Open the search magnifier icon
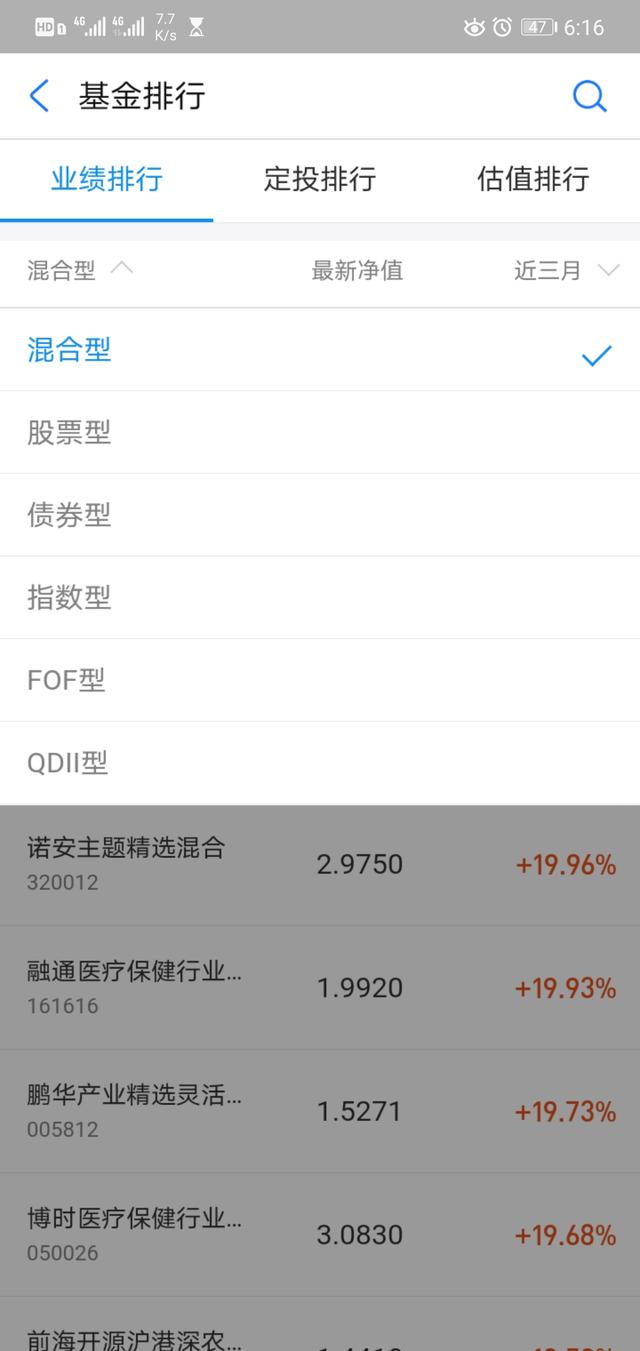This screenshot has height=1351, width=640. pos(589,96)
